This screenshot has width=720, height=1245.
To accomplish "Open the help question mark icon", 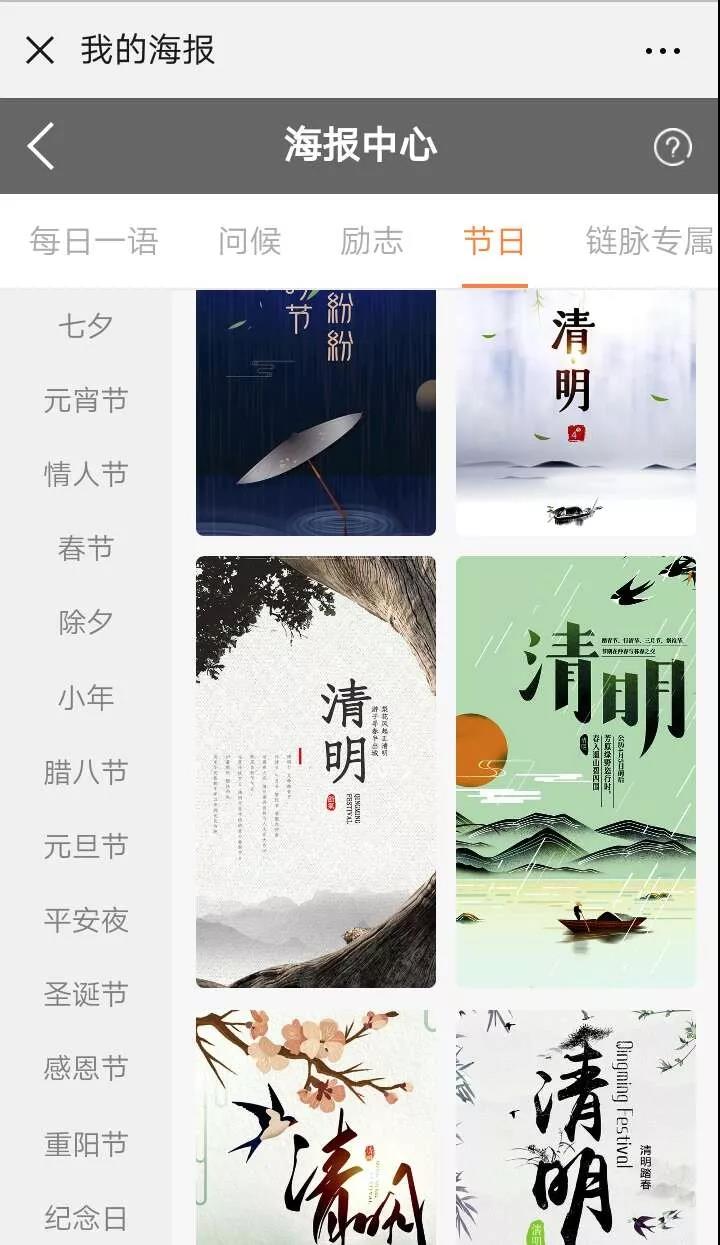I will [x=672, y=148].
